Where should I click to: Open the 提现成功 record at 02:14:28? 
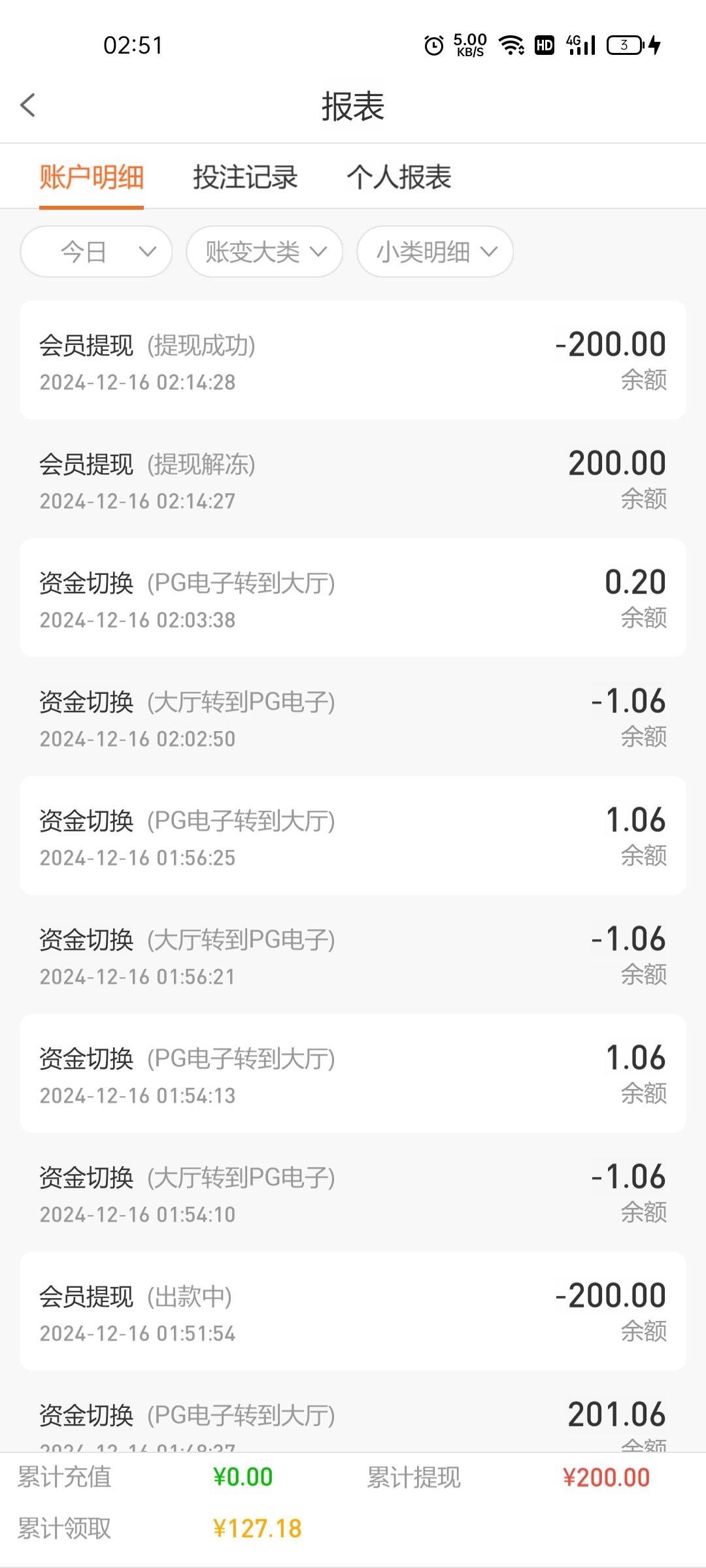coord(353,360)
